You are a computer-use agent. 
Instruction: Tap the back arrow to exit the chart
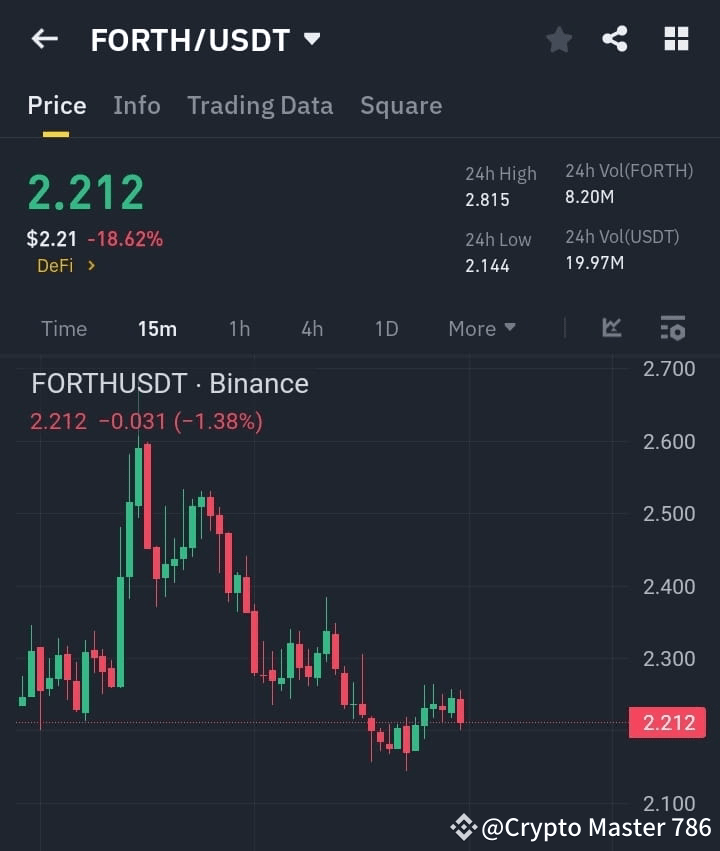[43, 39]
